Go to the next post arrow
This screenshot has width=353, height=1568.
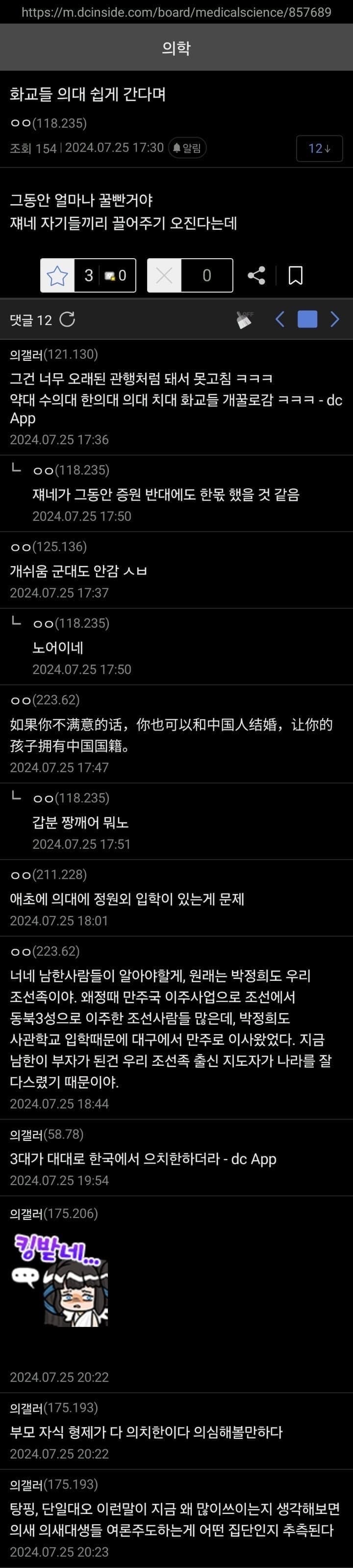pyautogui.click(x=335, y=320)
